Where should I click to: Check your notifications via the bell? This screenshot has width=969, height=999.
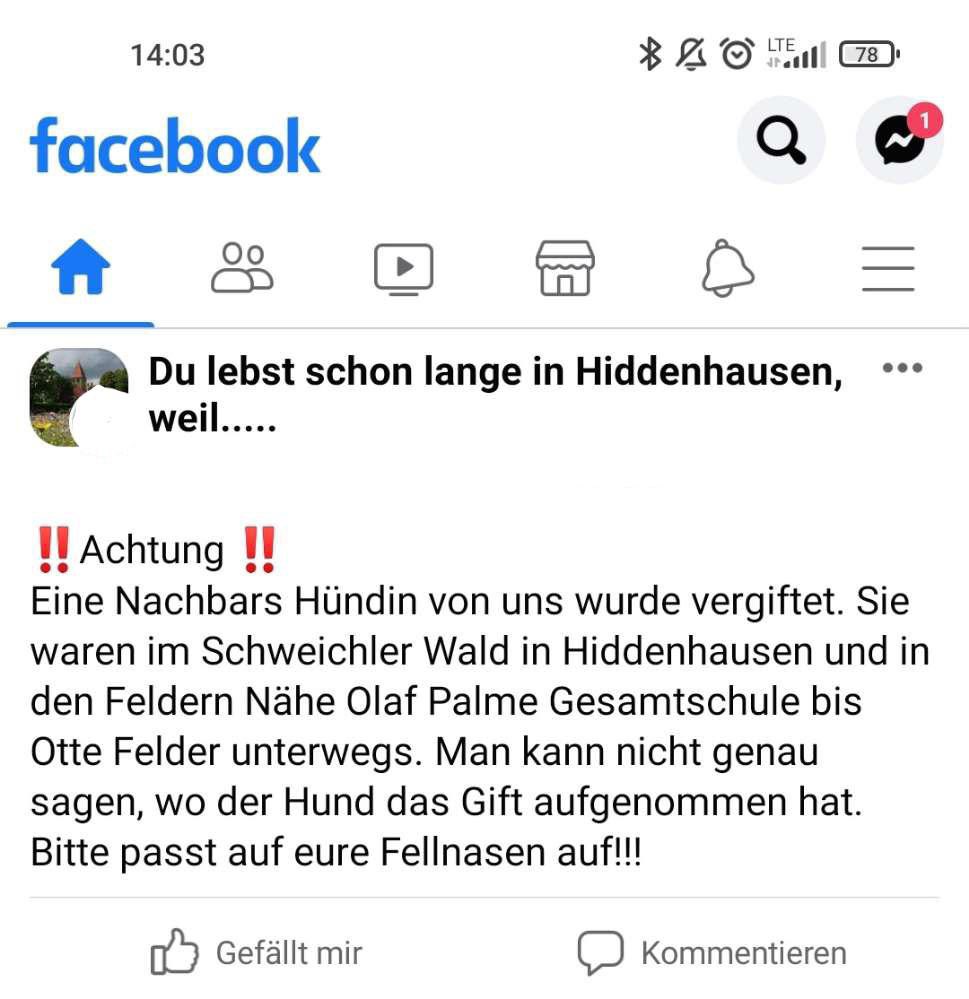click(728, 267)
